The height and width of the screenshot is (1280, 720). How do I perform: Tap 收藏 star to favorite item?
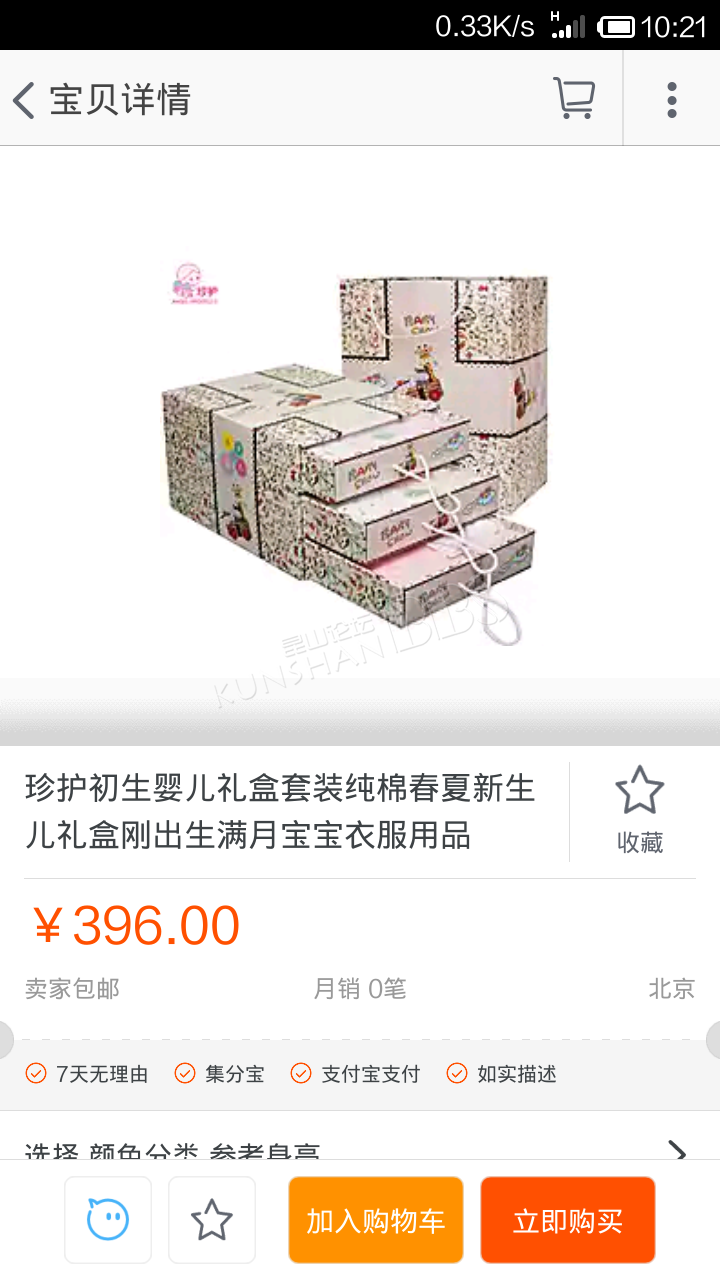(x=640, y=810)
